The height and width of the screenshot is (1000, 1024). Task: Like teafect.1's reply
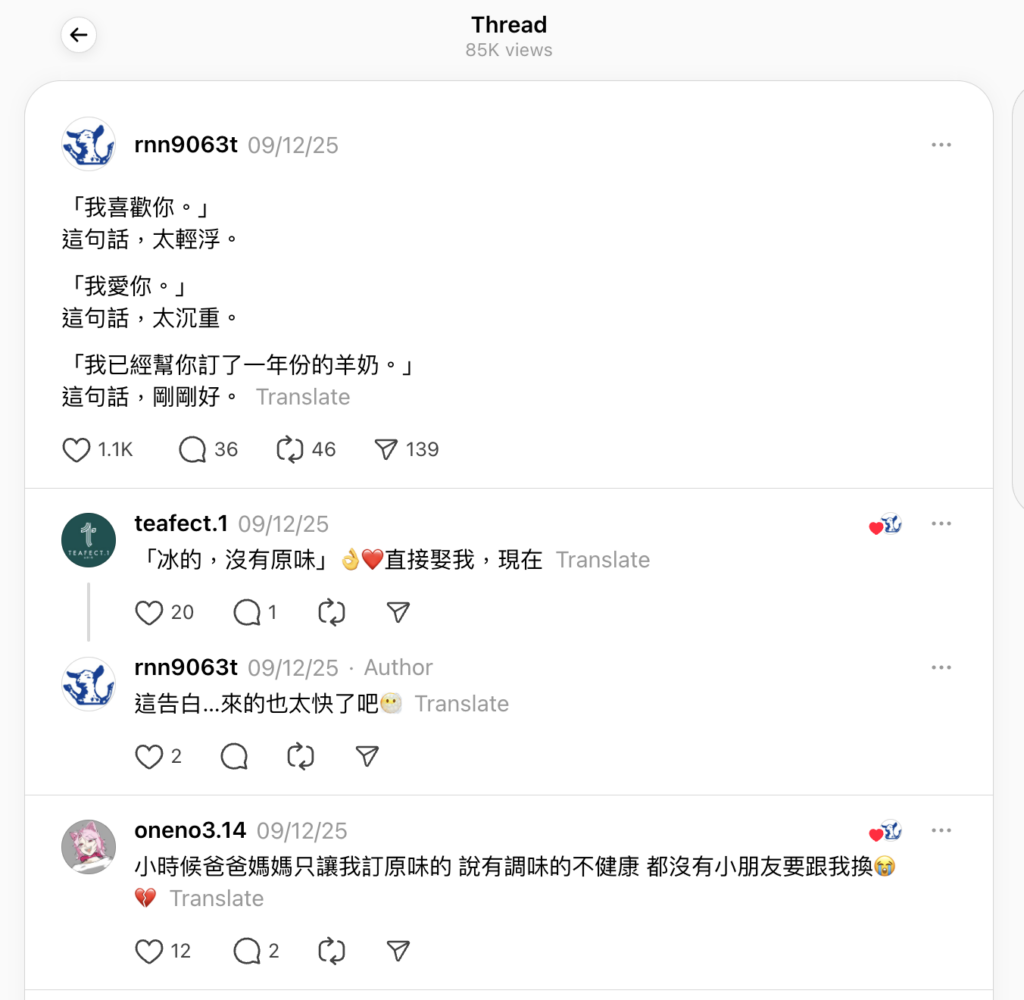click(x=149, y=613)
